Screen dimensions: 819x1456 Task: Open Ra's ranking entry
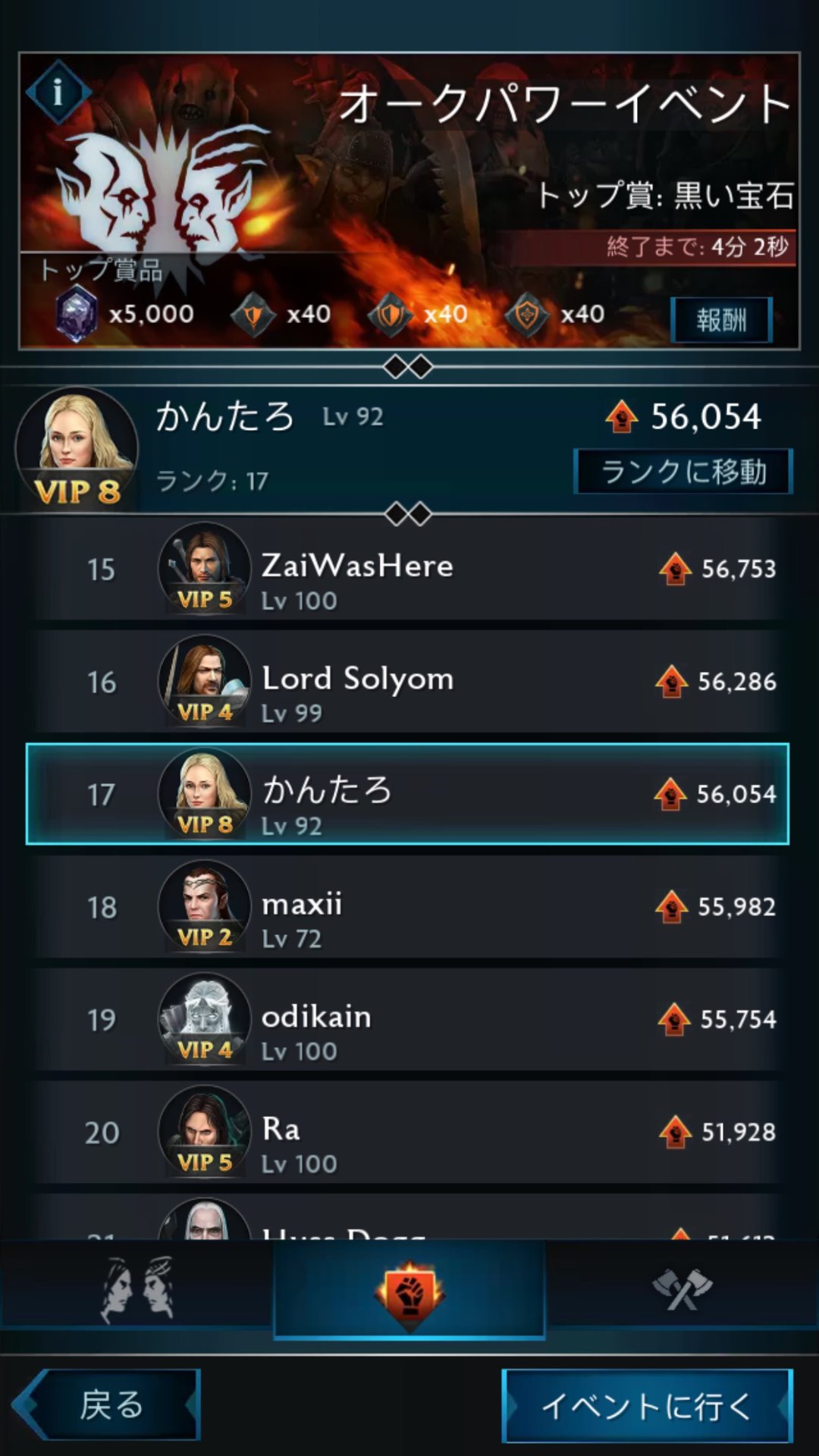tap(409, 1132)
